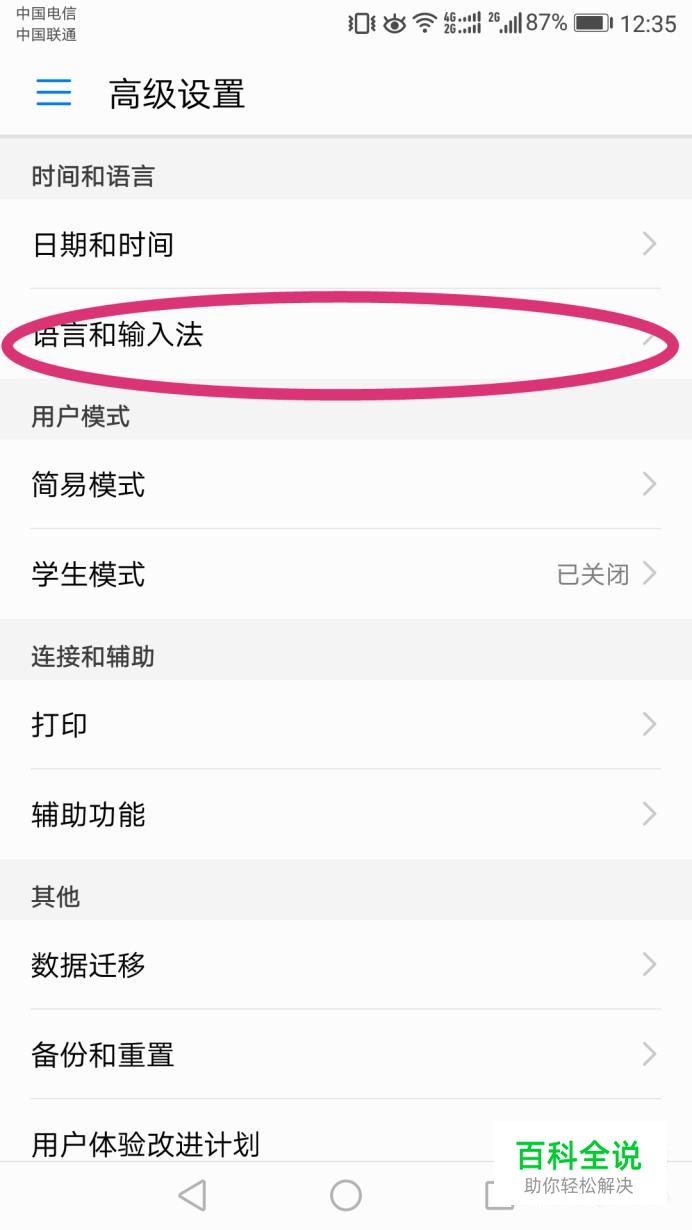Tap the system home button
The image size is (692, 1230).
[346, 1195]
